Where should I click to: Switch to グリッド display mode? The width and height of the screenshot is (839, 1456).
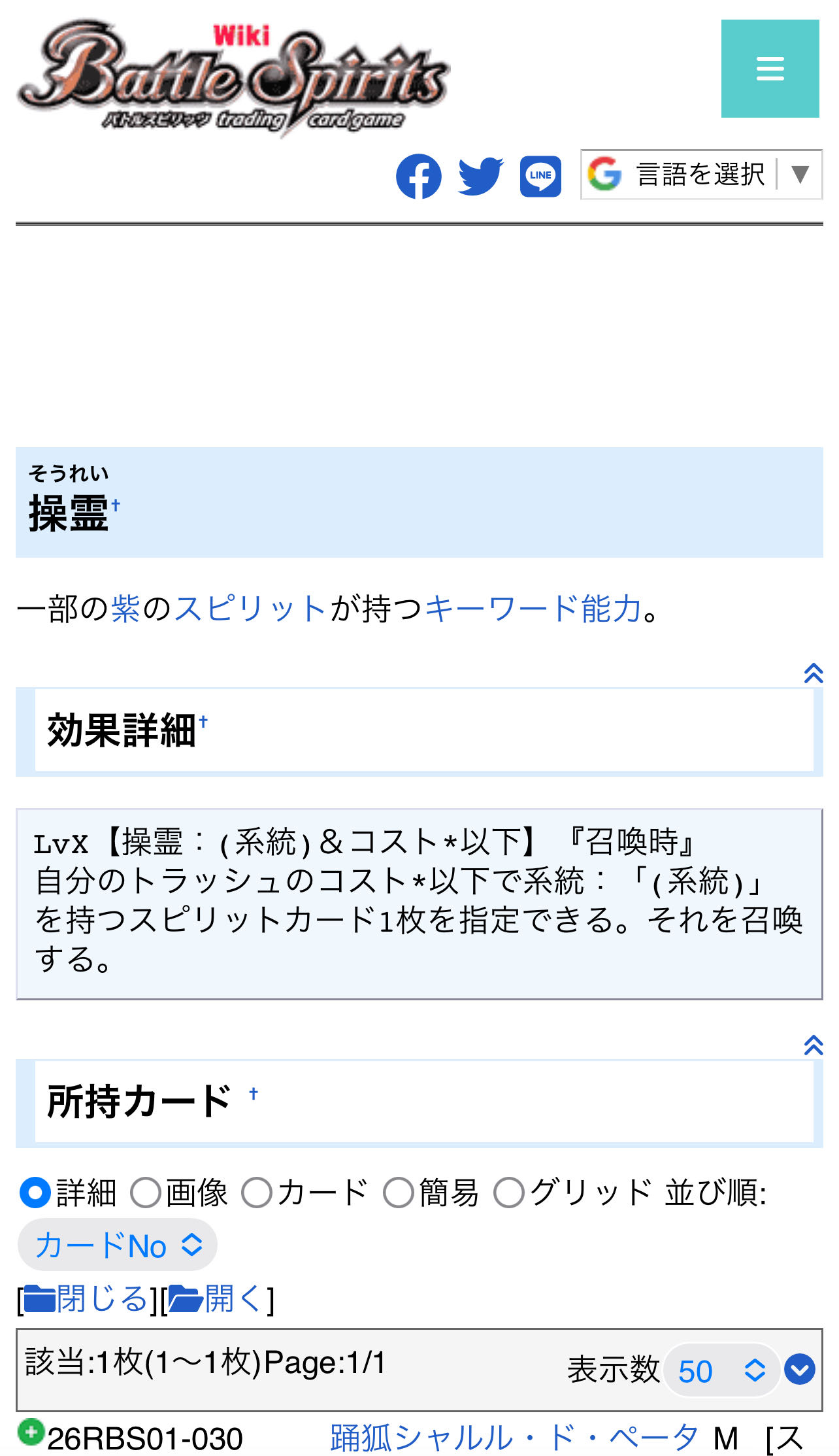coord(509,1193)
